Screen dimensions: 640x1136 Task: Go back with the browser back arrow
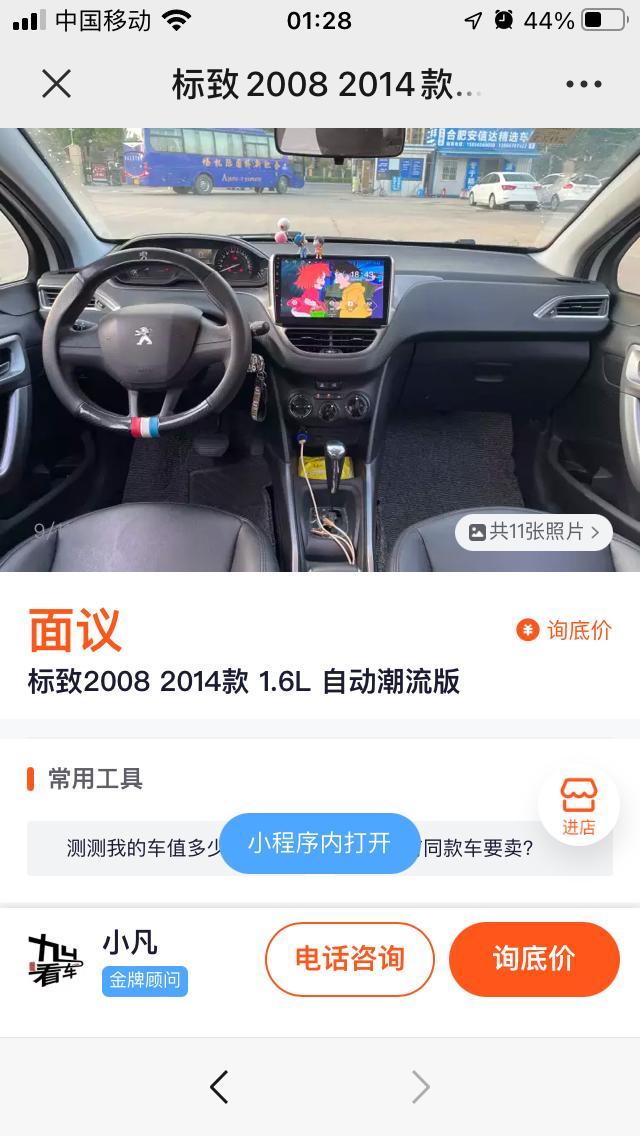(219, 1087)
